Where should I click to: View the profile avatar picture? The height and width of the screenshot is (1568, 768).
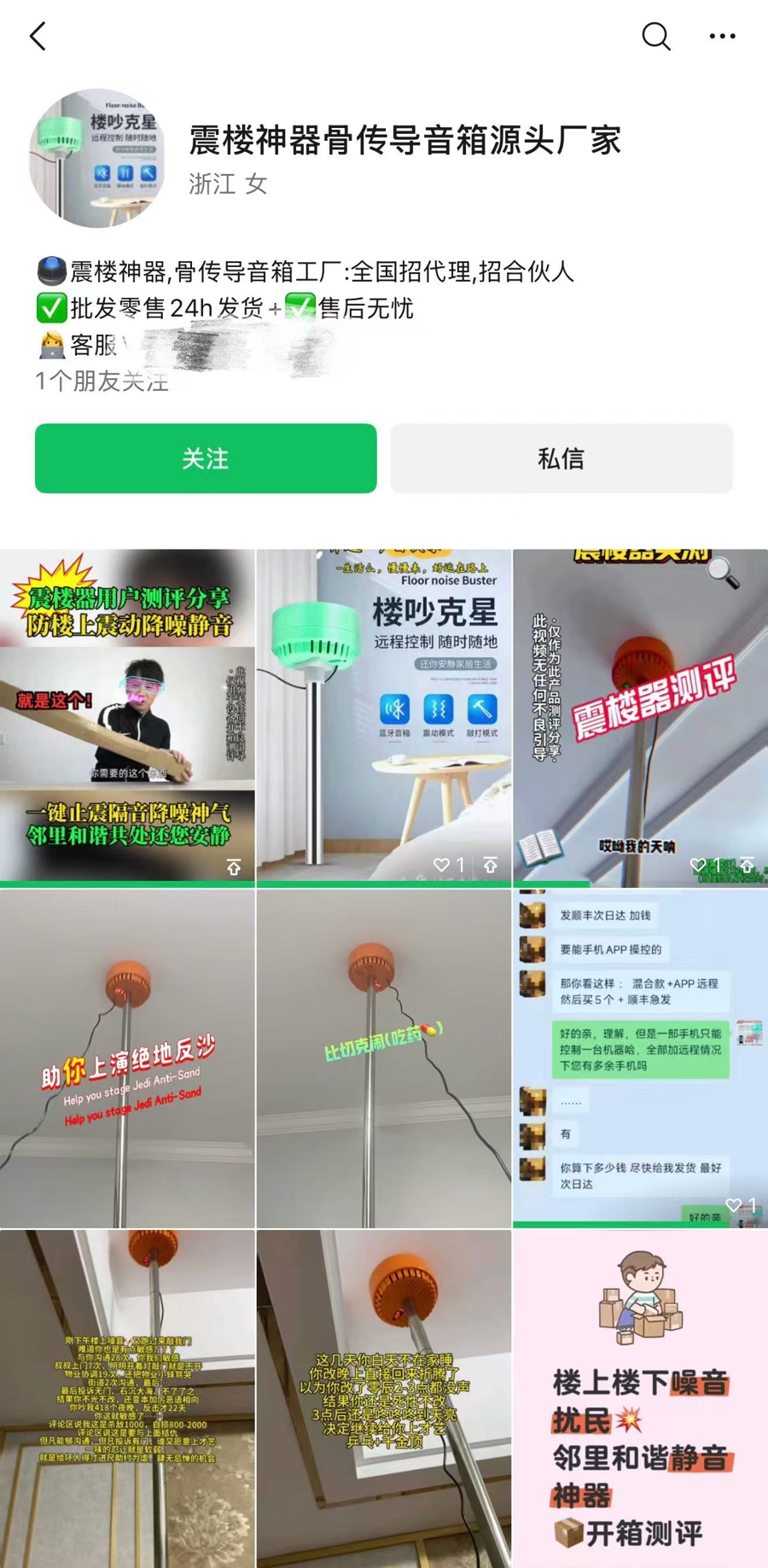coord(97,159)
